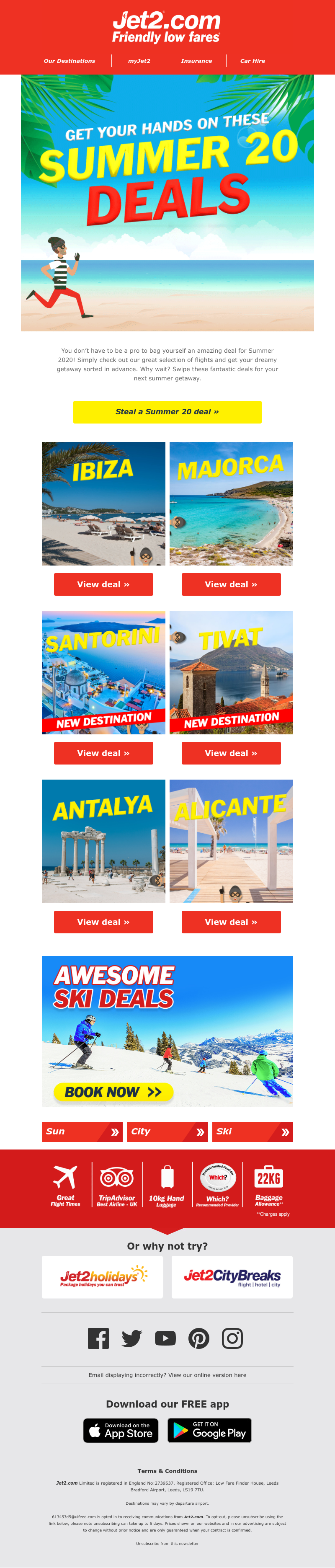View deal for Majorca

pyautogui.click(x=231, y=584)
